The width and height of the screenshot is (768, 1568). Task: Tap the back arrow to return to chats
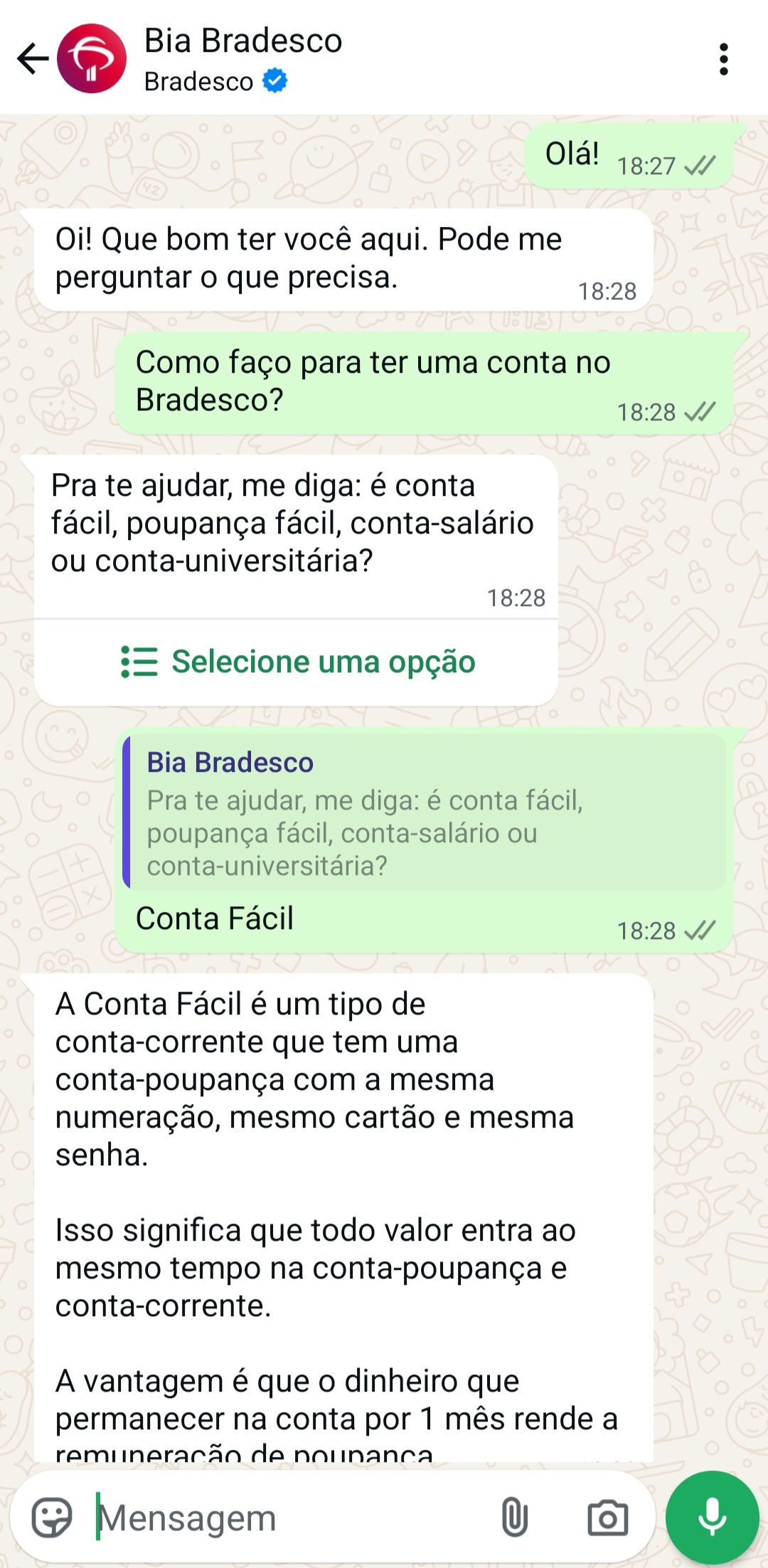pos(31,60)
